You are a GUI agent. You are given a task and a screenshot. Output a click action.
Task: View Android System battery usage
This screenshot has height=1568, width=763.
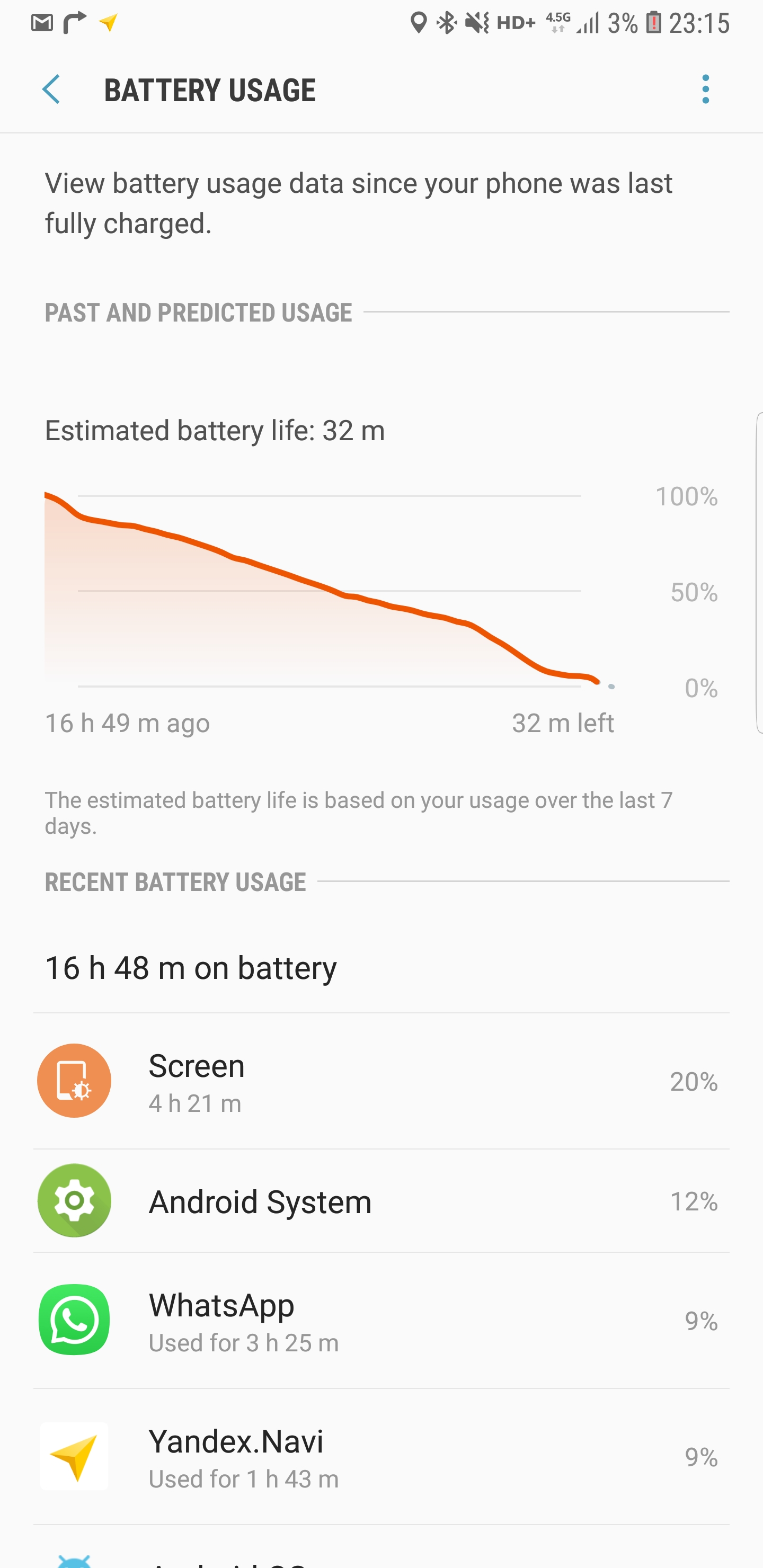click(x=381, y=1201)
